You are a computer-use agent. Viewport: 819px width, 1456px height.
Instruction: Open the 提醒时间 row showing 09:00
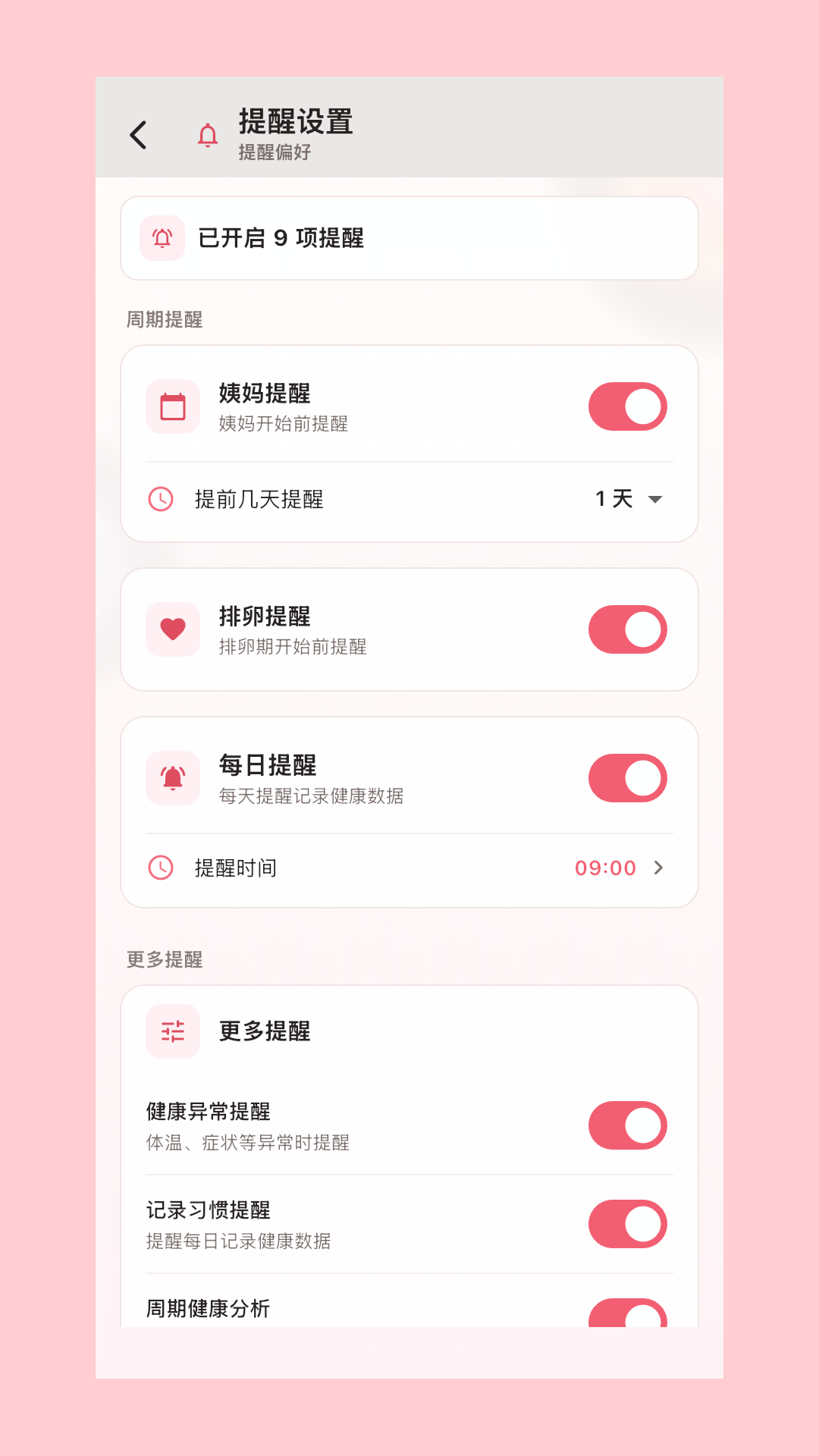(x=409, y=868)
